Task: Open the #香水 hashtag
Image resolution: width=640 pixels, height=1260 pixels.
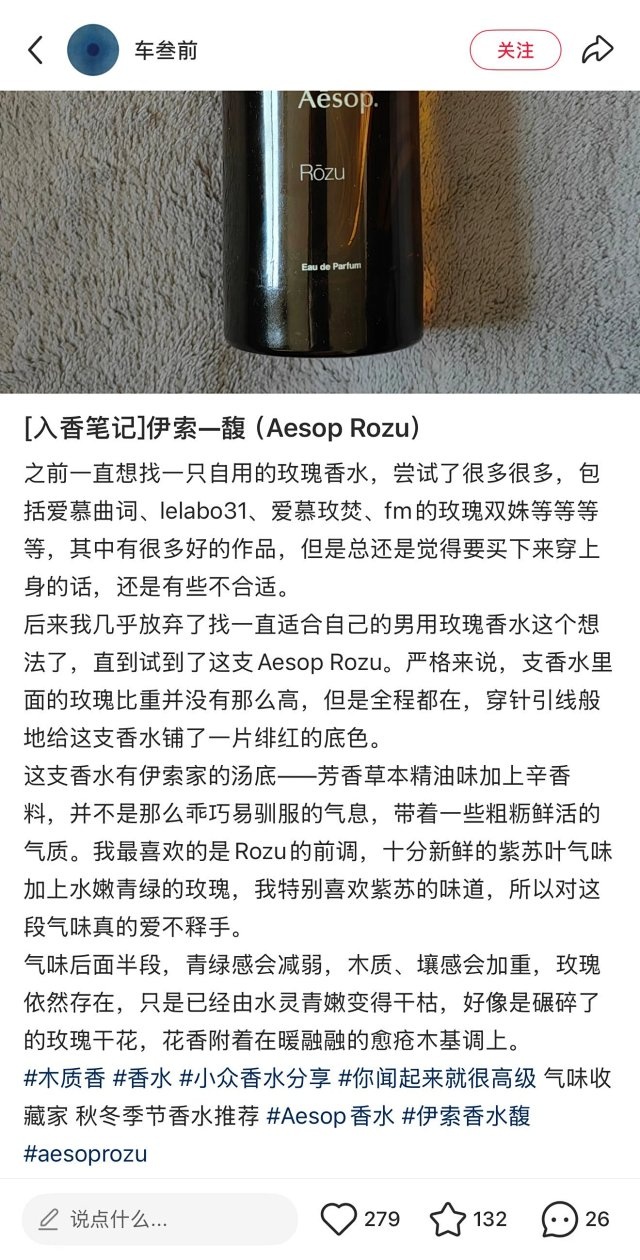Action: [142, 1077]
